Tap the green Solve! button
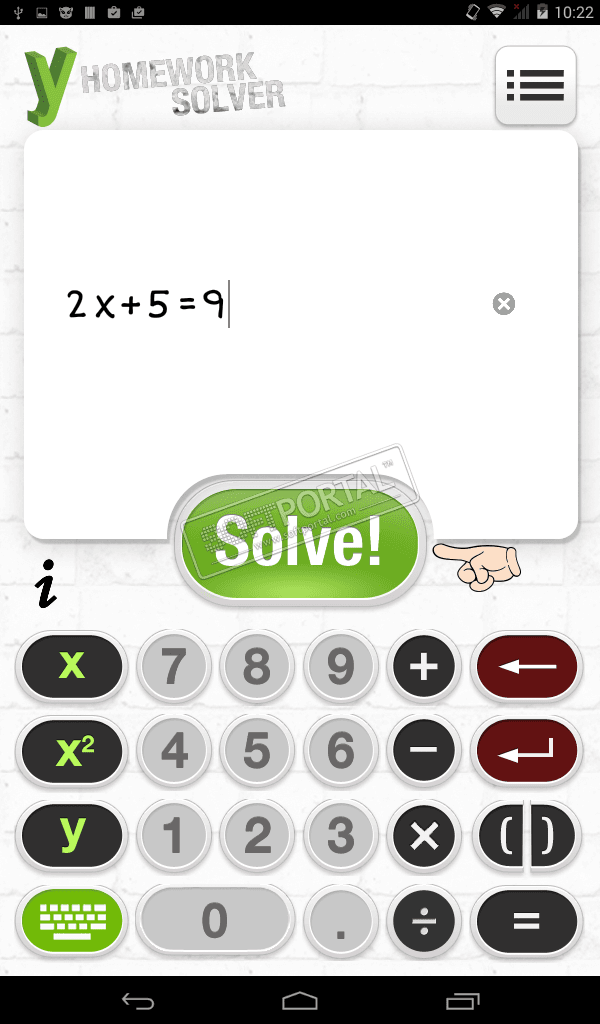 coord(298,543)
